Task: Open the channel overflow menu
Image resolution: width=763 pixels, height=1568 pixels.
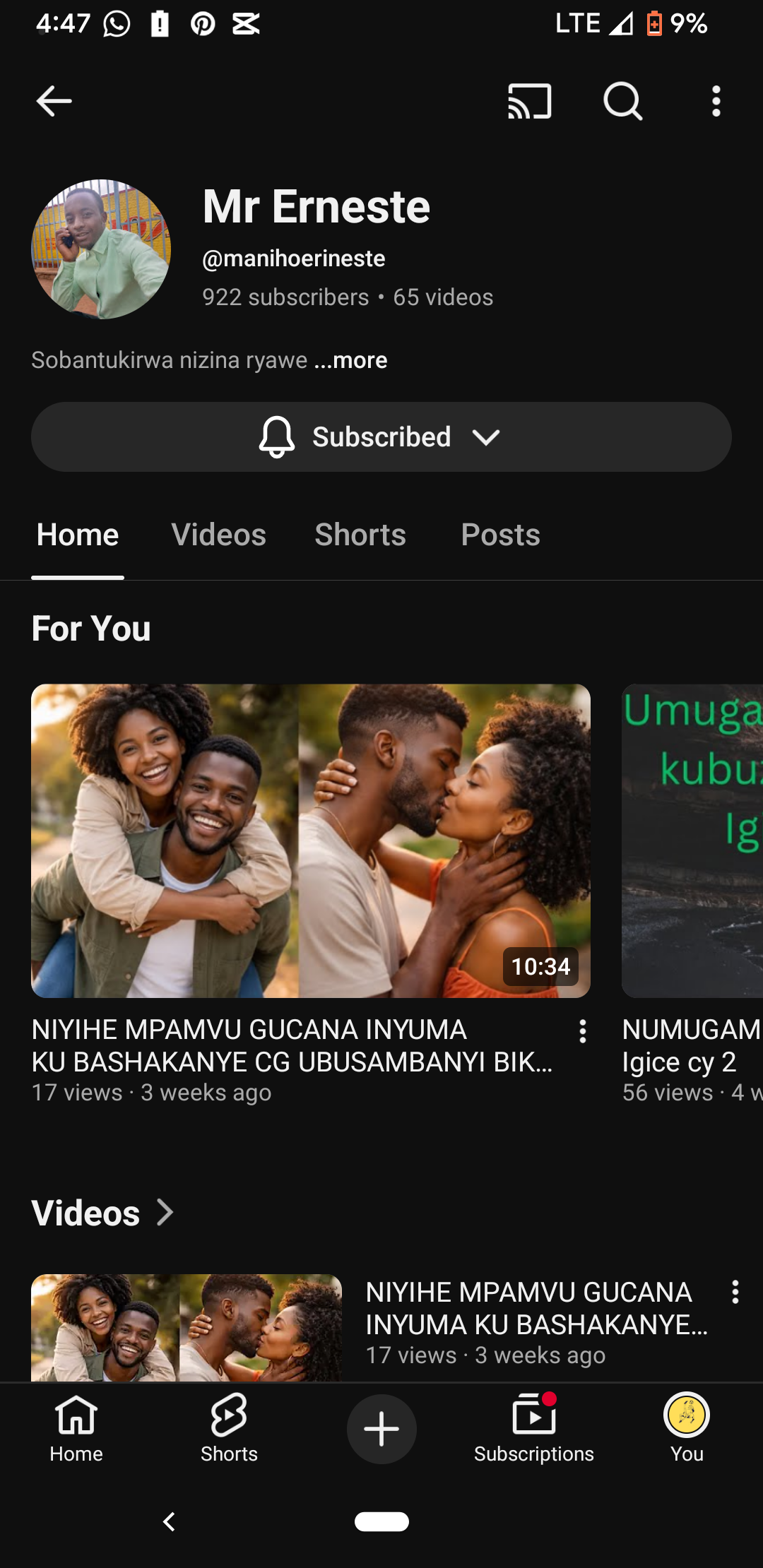Action: point(716,101)
